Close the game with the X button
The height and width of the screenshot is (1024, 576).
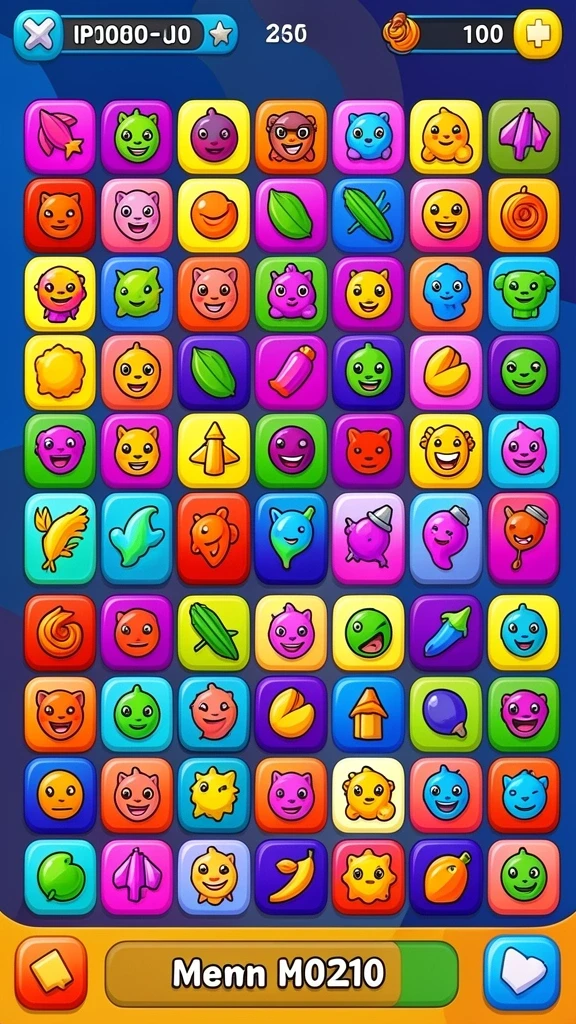(x=38, y=36)
